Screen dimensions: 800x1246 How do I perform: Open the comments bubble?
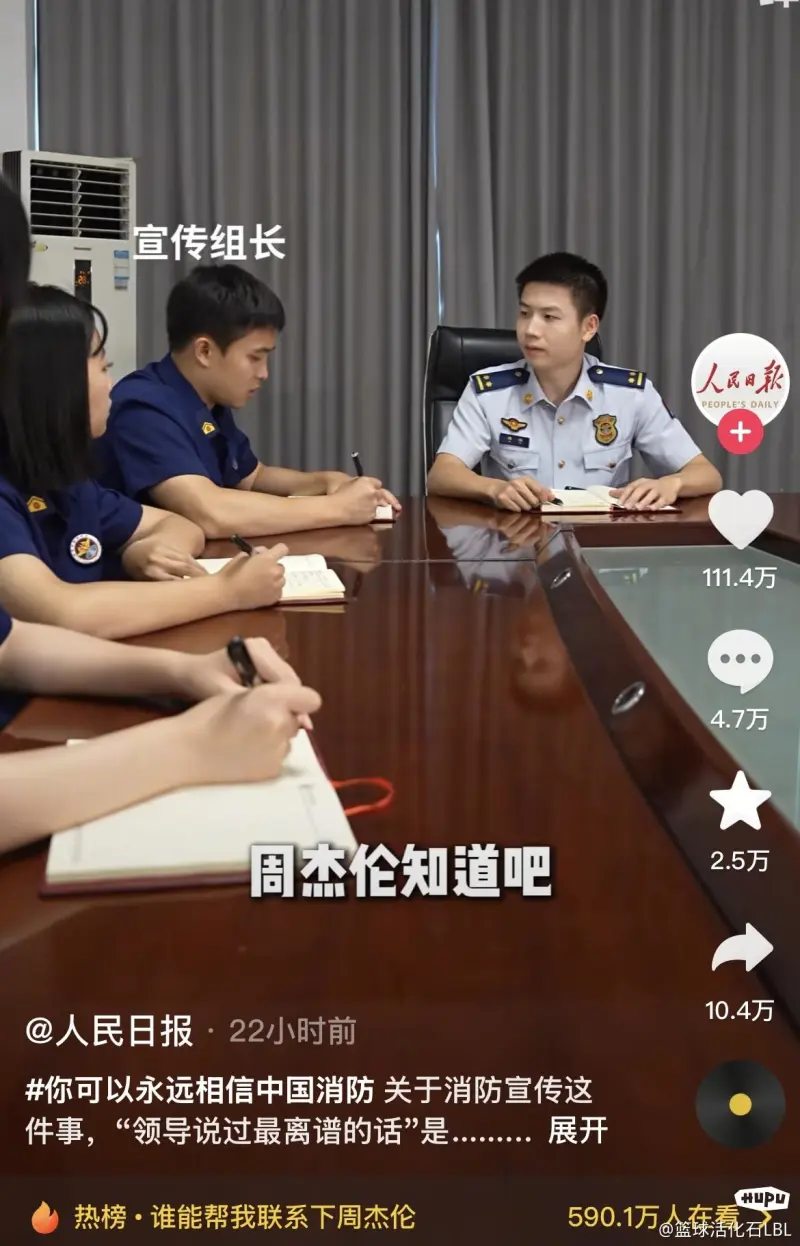pyautogui.click(x=740, y=662)
